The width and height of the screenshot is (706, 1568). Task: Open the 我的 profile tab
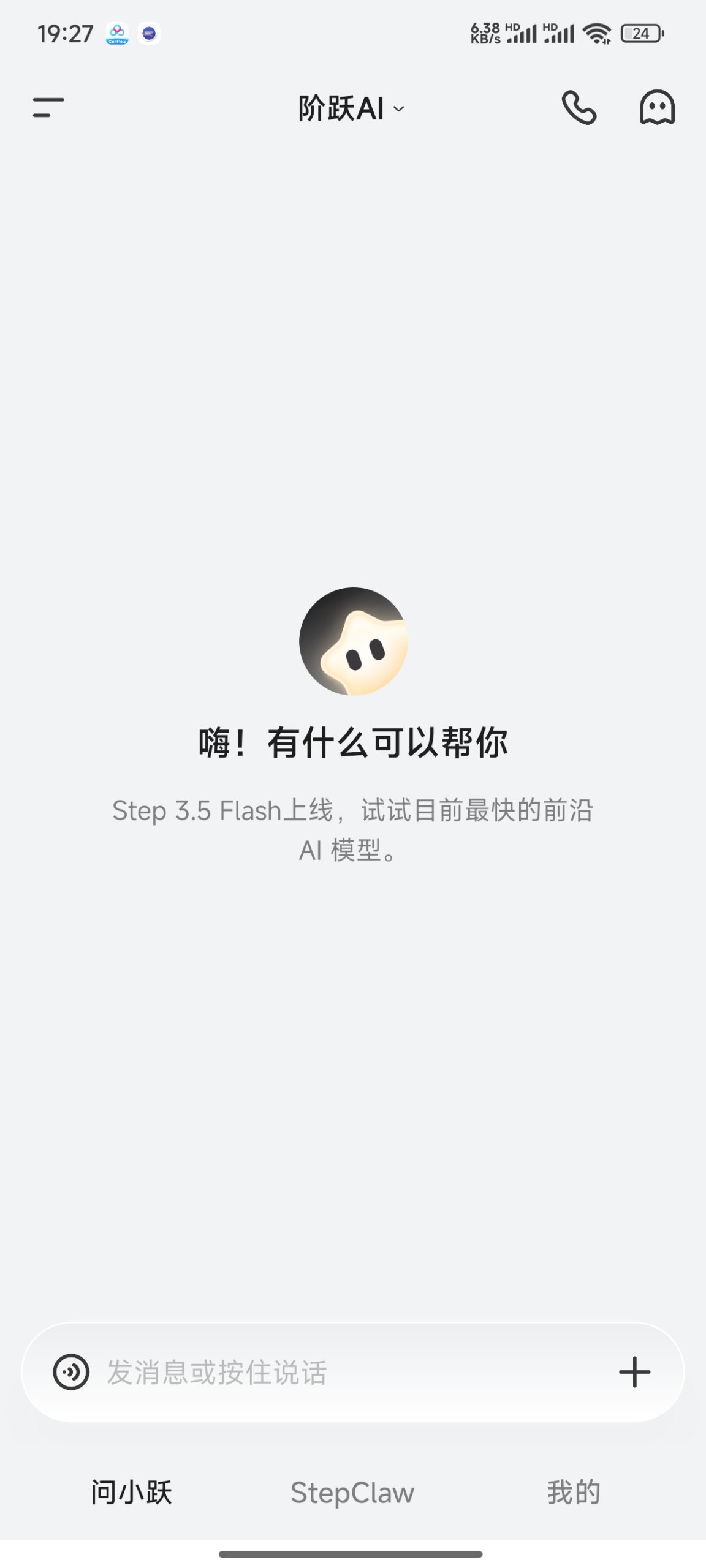click(574, 1493)
